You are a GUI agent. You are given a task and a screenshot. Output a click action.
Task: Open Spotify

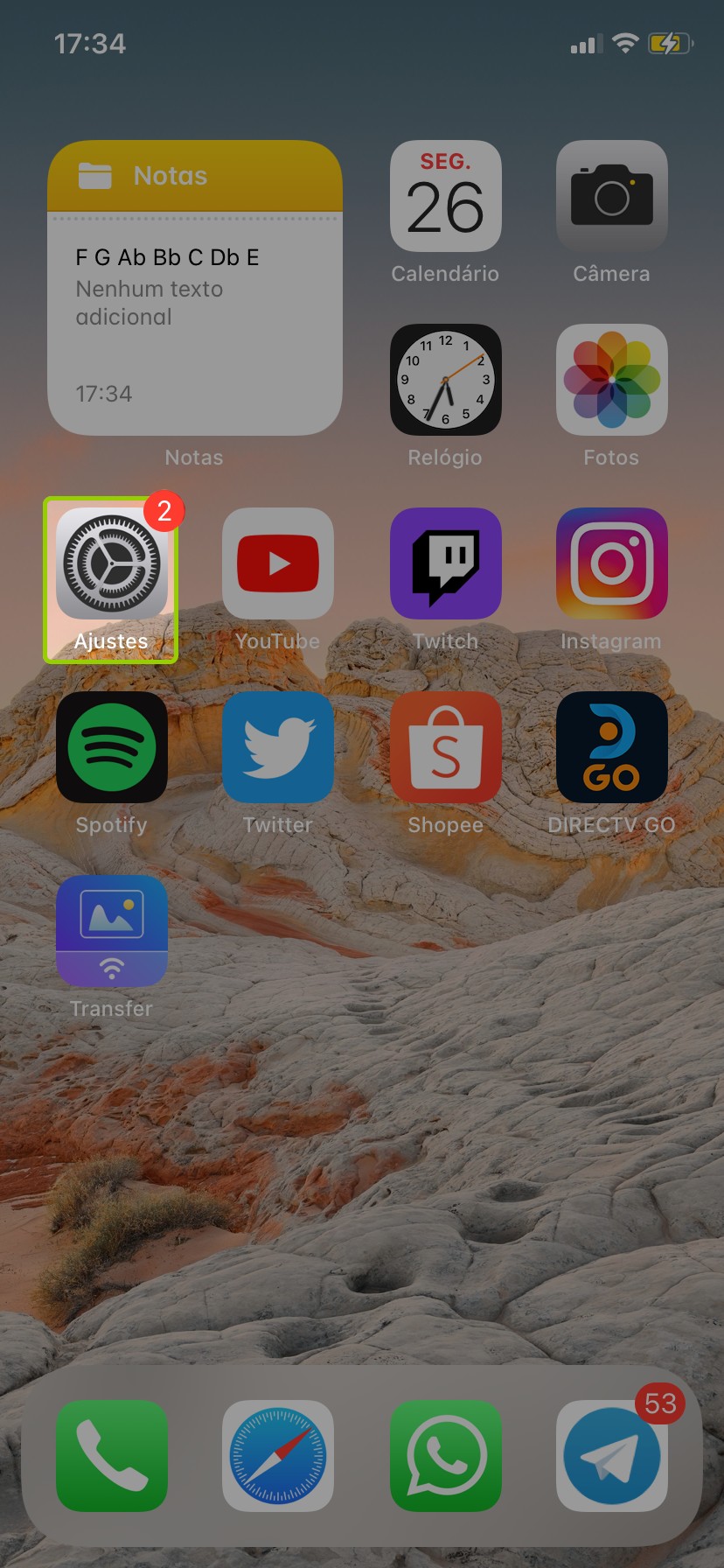point(111,747)
